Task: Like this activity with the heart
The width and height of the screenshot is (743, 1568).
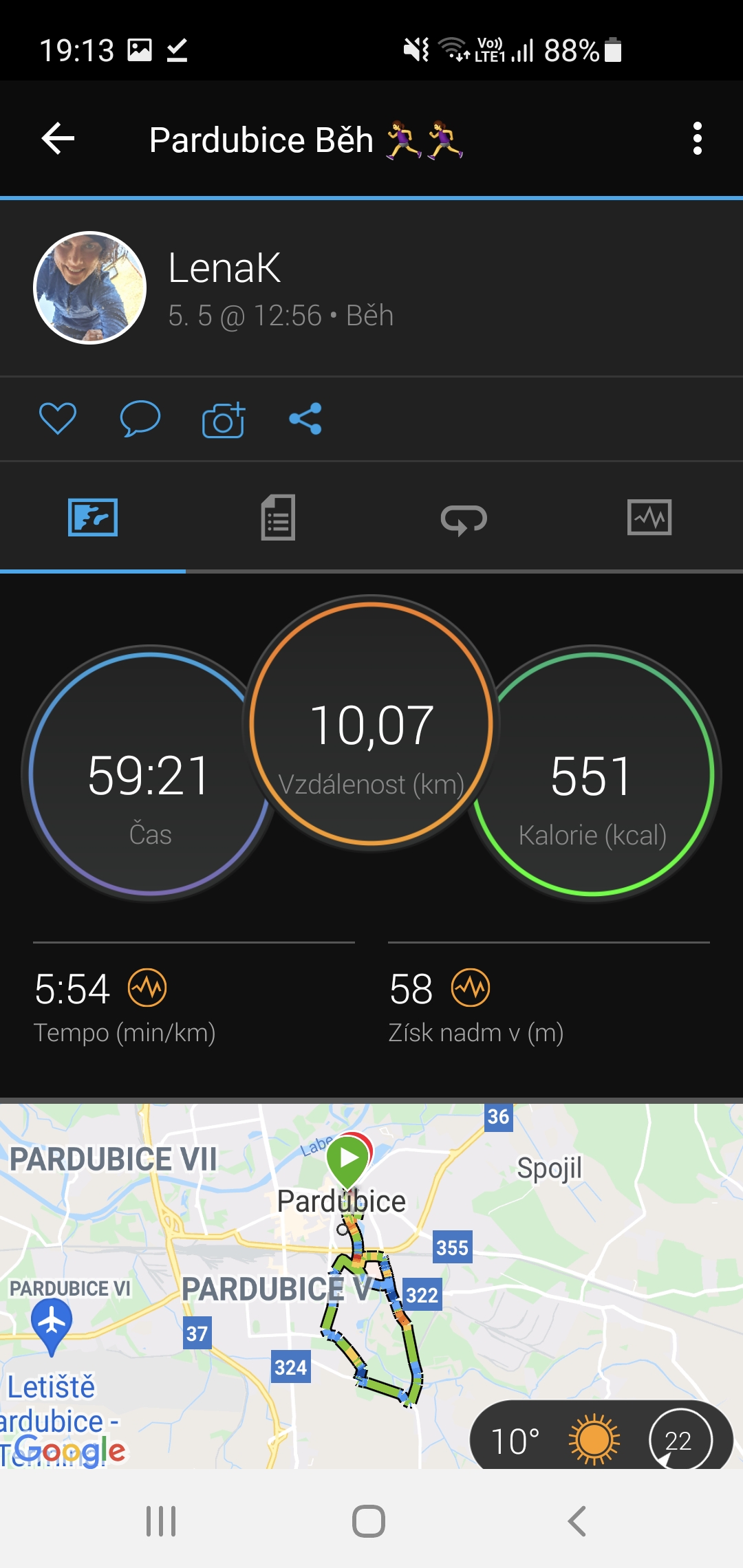Action: pyautogui.click(x=58, y=419)
